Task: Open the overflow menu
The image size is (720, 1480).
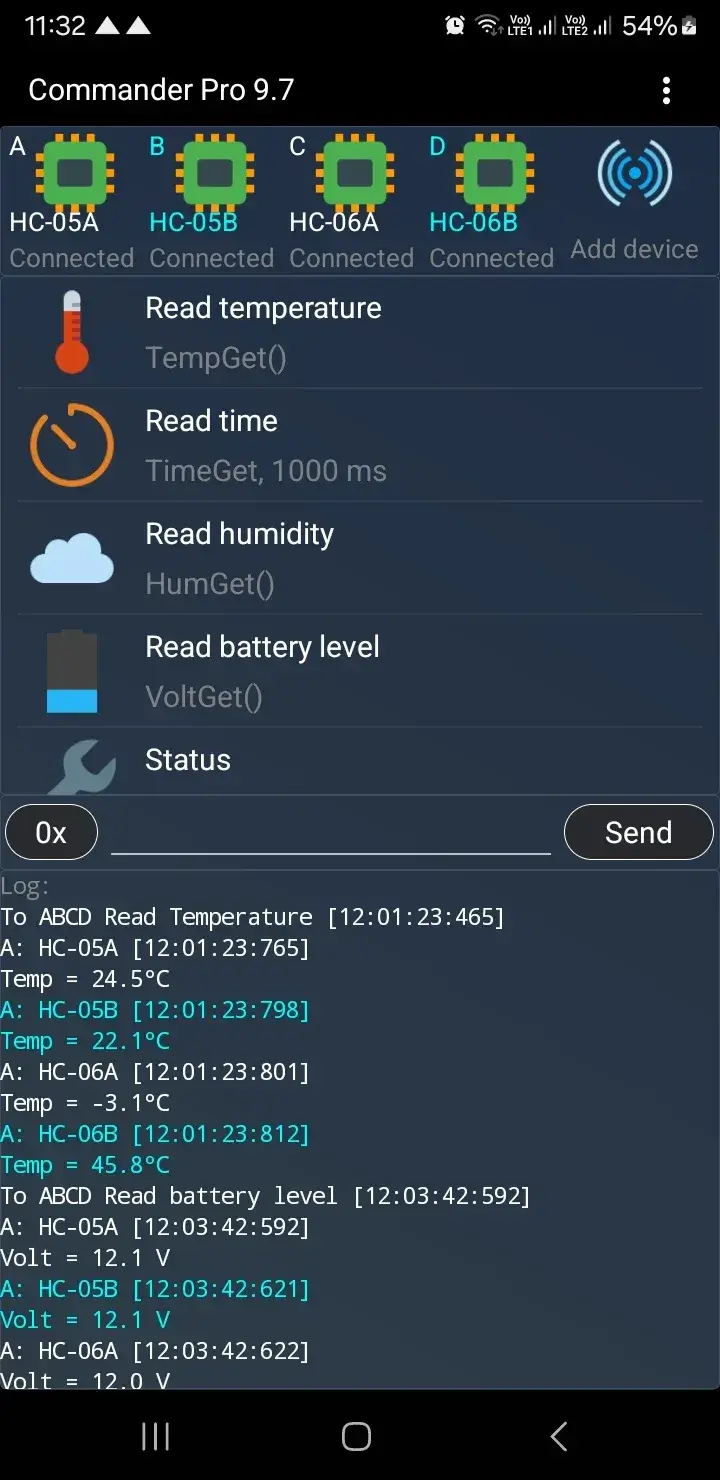Action: [x=666, y=91]
